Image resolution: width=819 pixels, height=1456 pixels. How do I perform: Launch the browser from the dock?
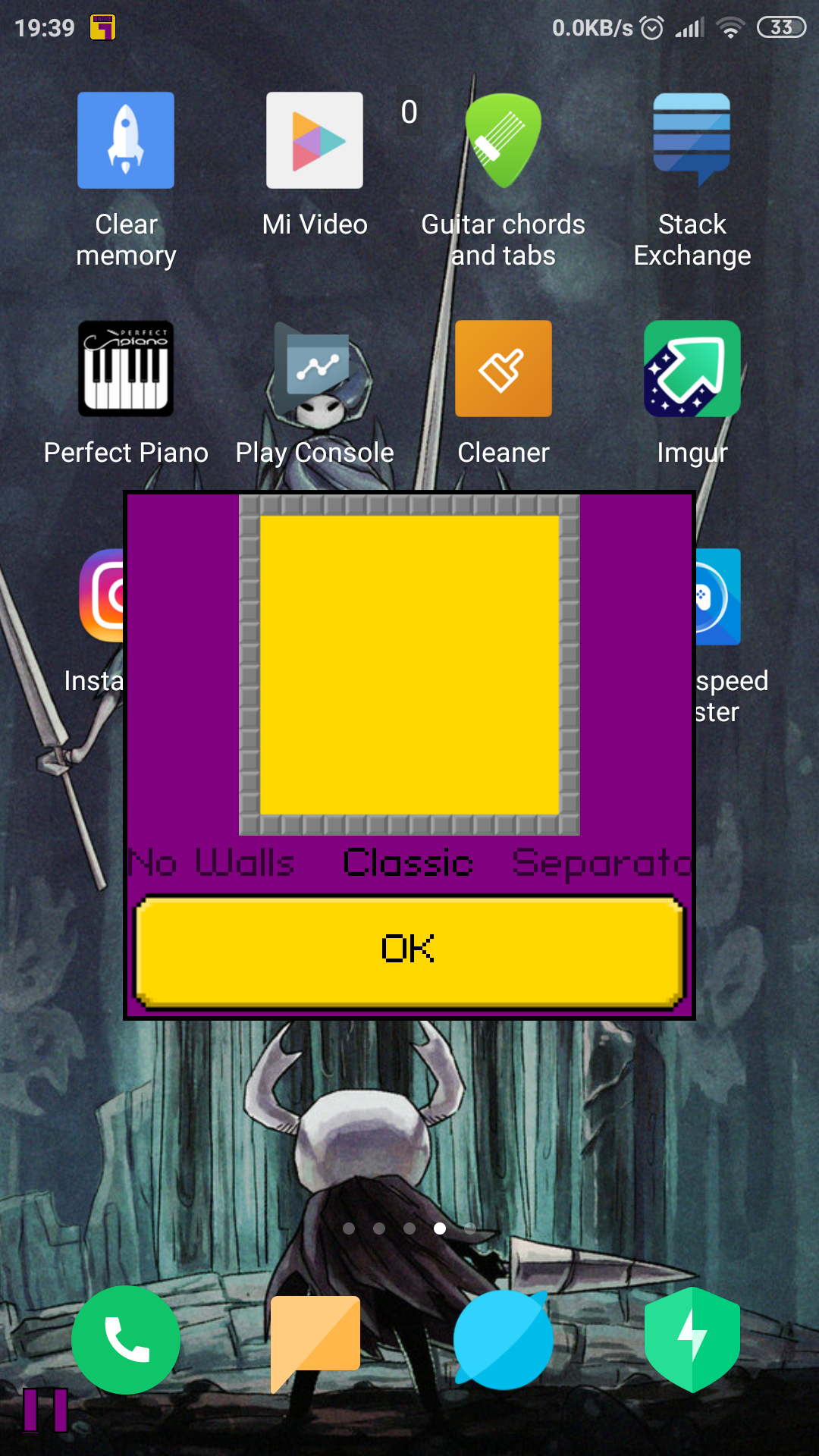(503, 1340)
